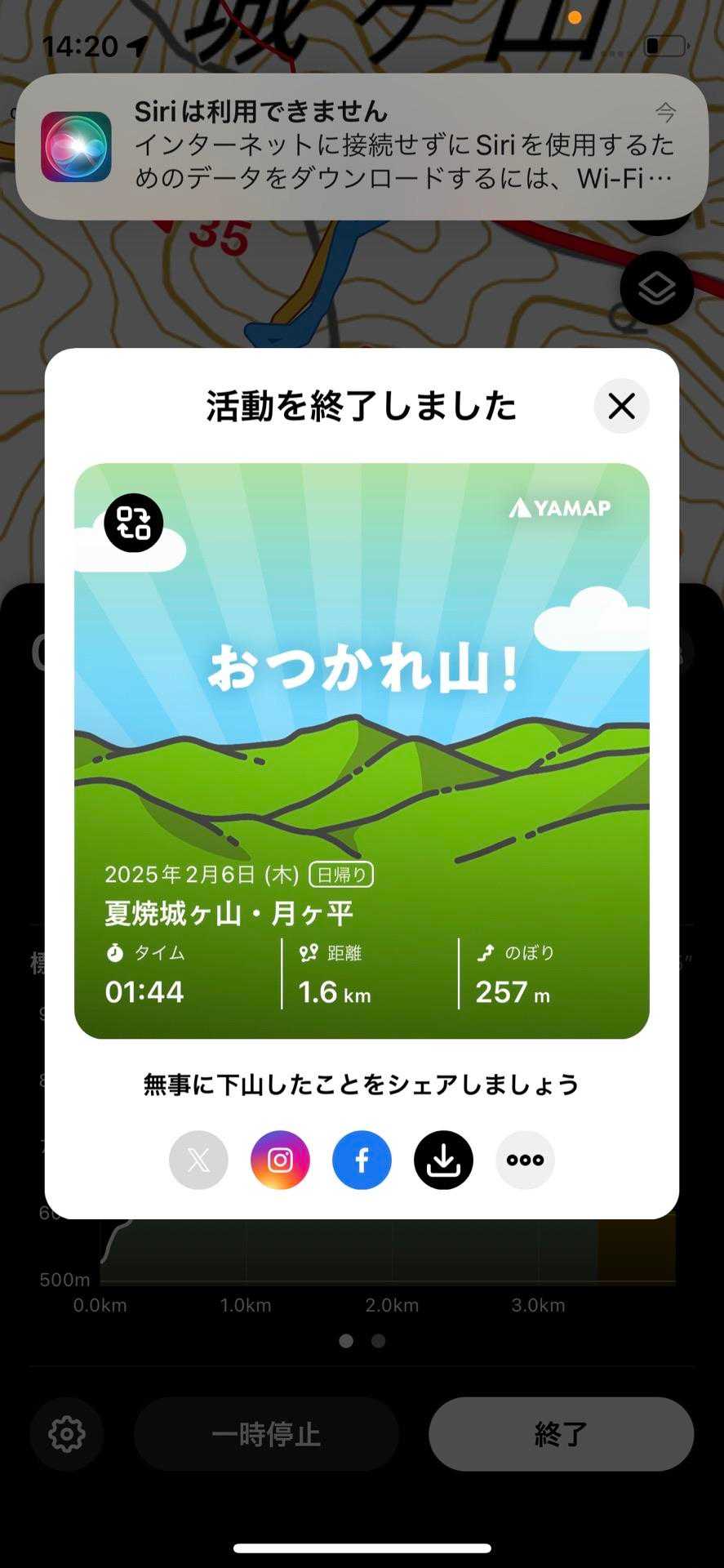Share the activity to X
This screenshot has height=1568, width=724.
198,1160
